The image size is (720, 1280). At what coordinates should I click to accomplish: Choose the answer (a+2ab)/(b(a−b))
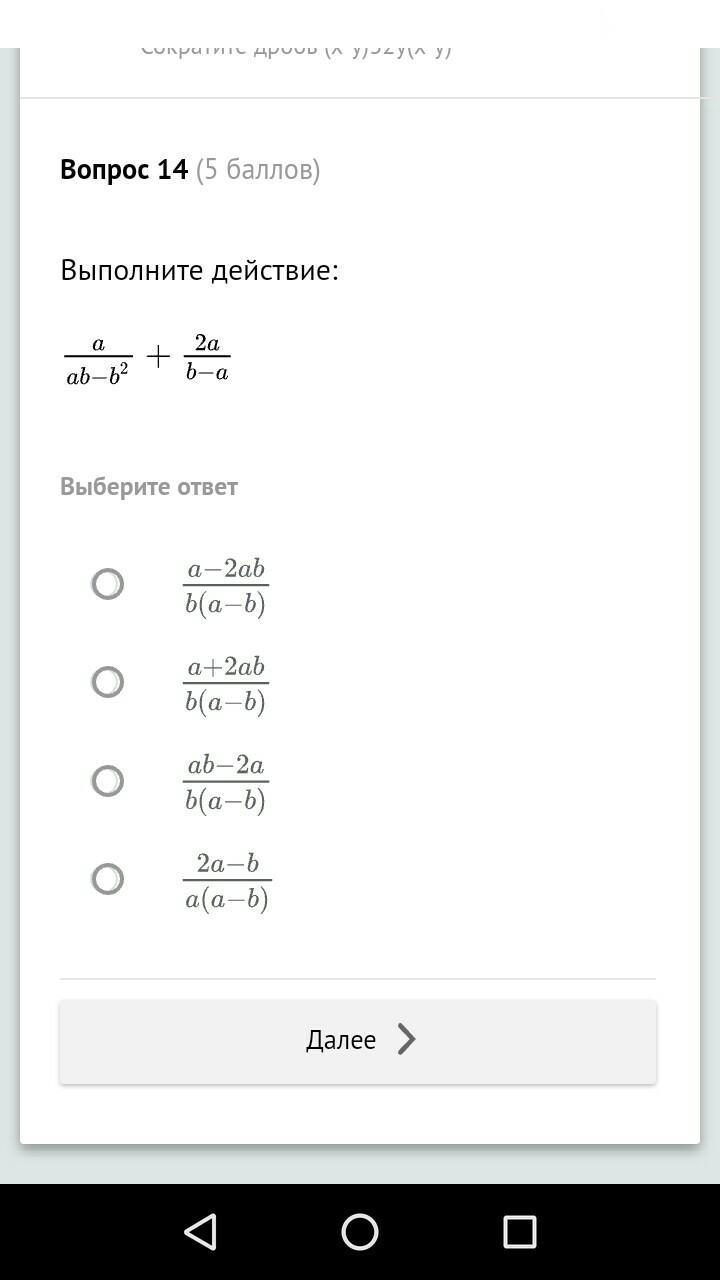click(107, 682)
